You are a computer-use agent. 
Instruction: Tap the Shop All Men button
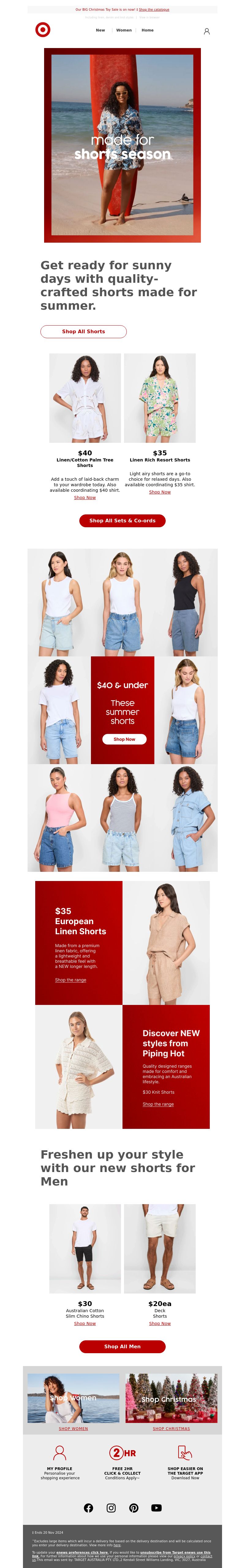[123, 1346]
